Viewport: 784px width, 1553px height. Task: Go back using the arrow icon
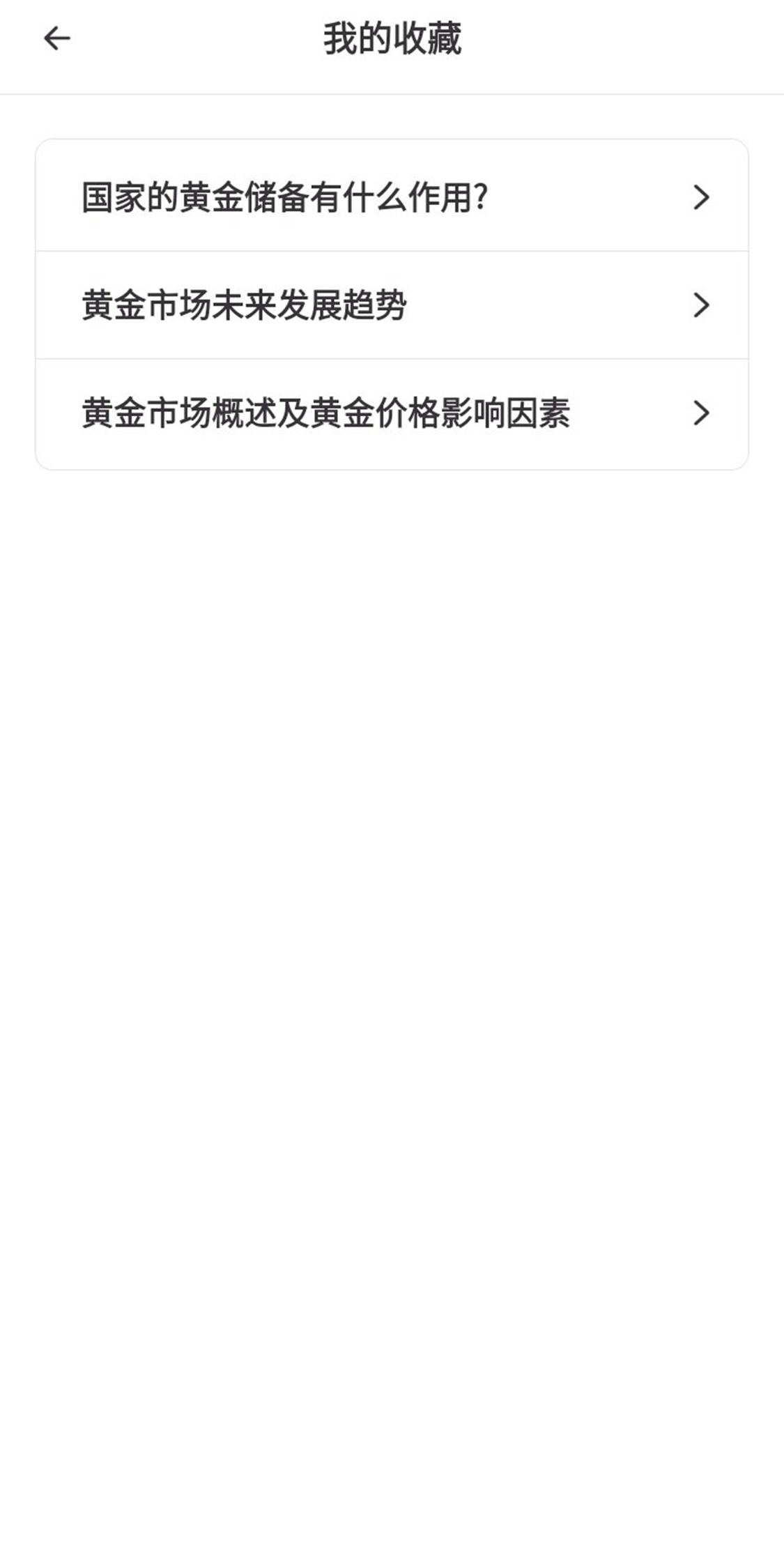[57, 38]
